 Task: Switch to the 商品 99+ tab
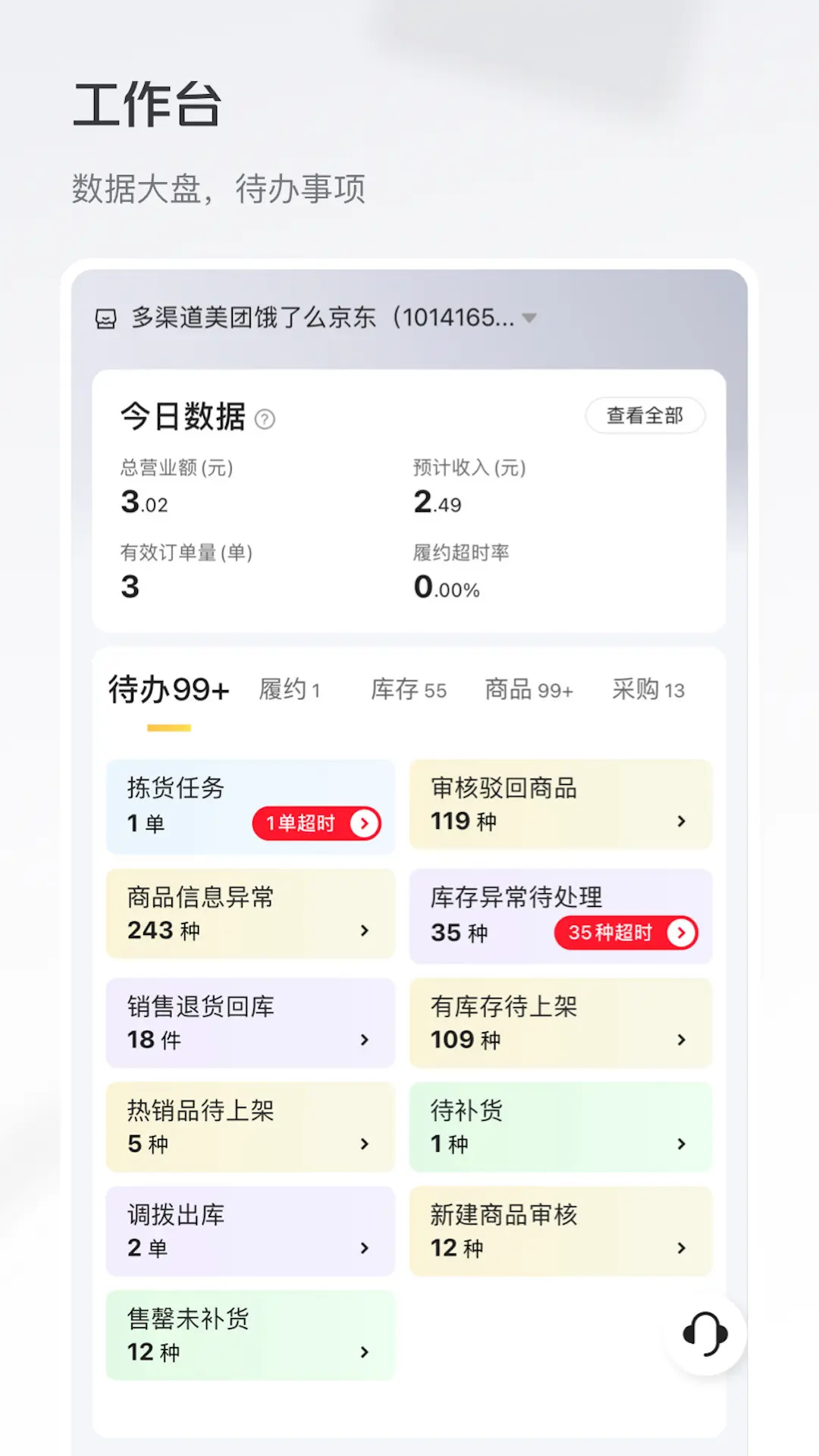tap(529, 690)
